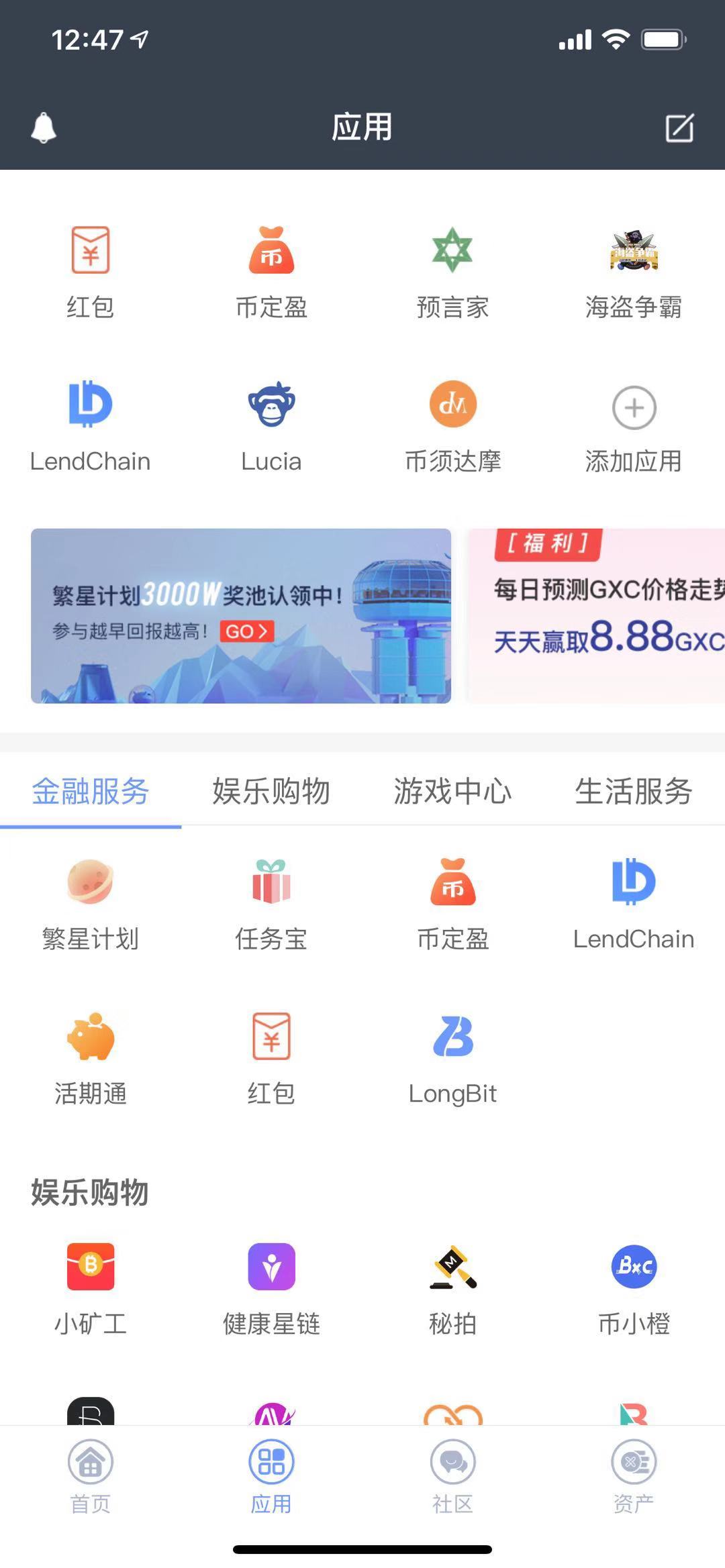
Task: Switch to the 游戏中心 tab
Action: (x=453, y=792)
